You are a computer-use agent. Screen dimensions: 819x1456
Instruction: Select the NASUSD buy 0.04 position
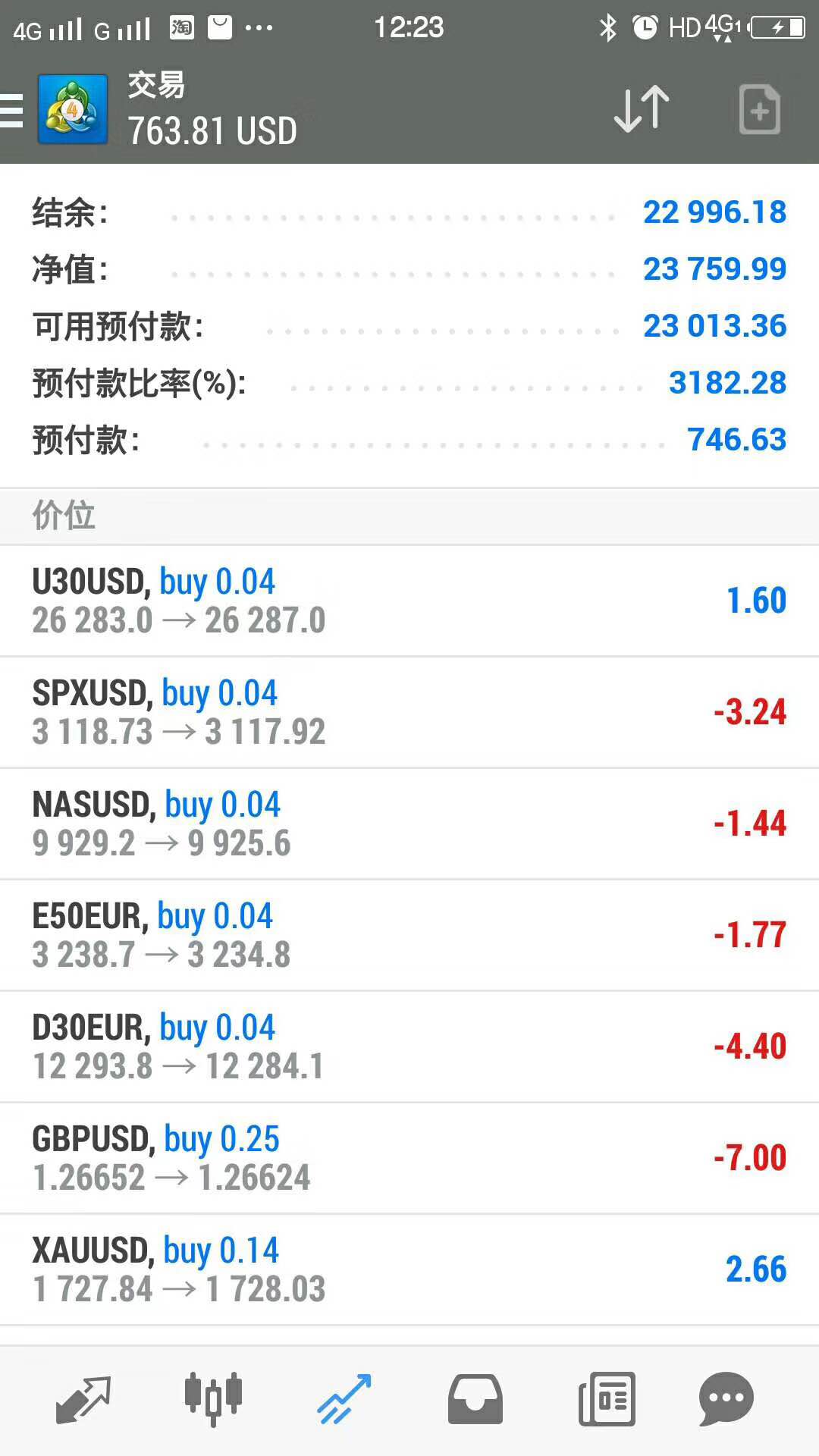[409, 824]
